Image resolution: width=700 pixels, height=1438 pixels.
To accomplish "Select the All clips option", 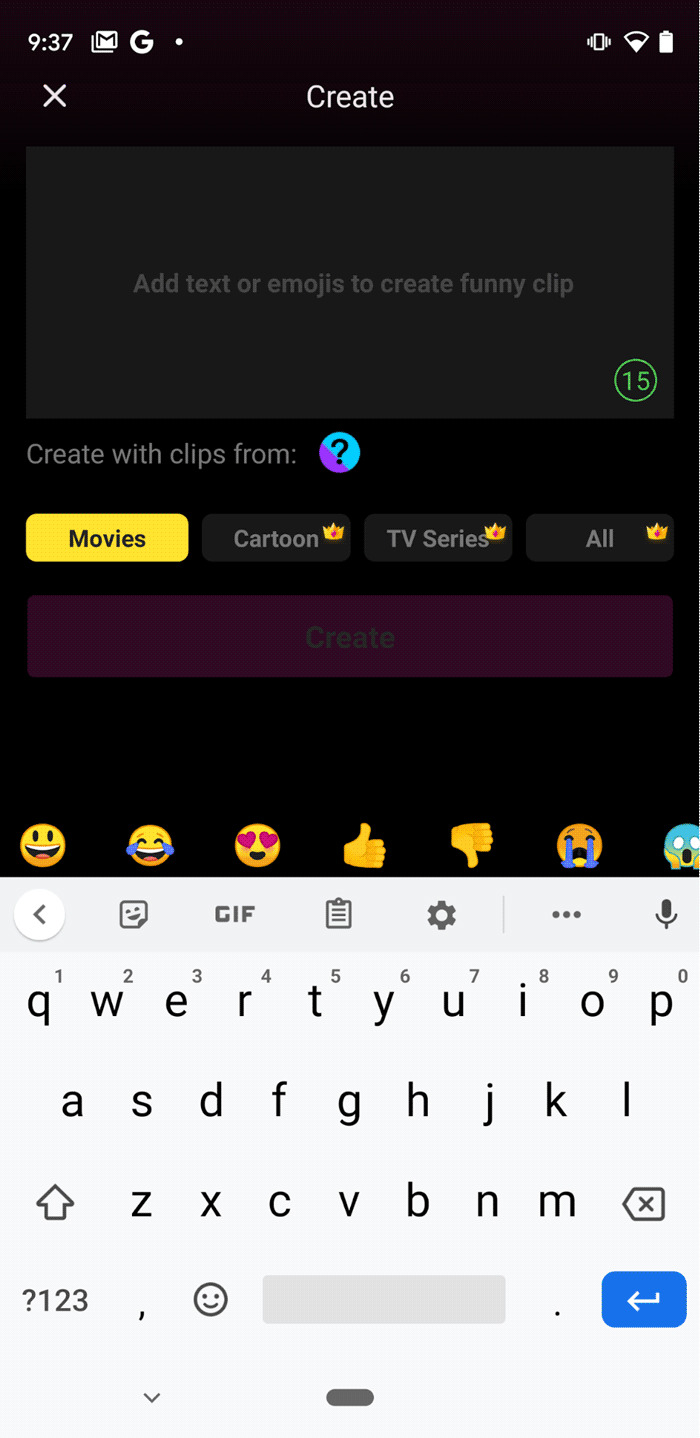I will tap(600, 538).
